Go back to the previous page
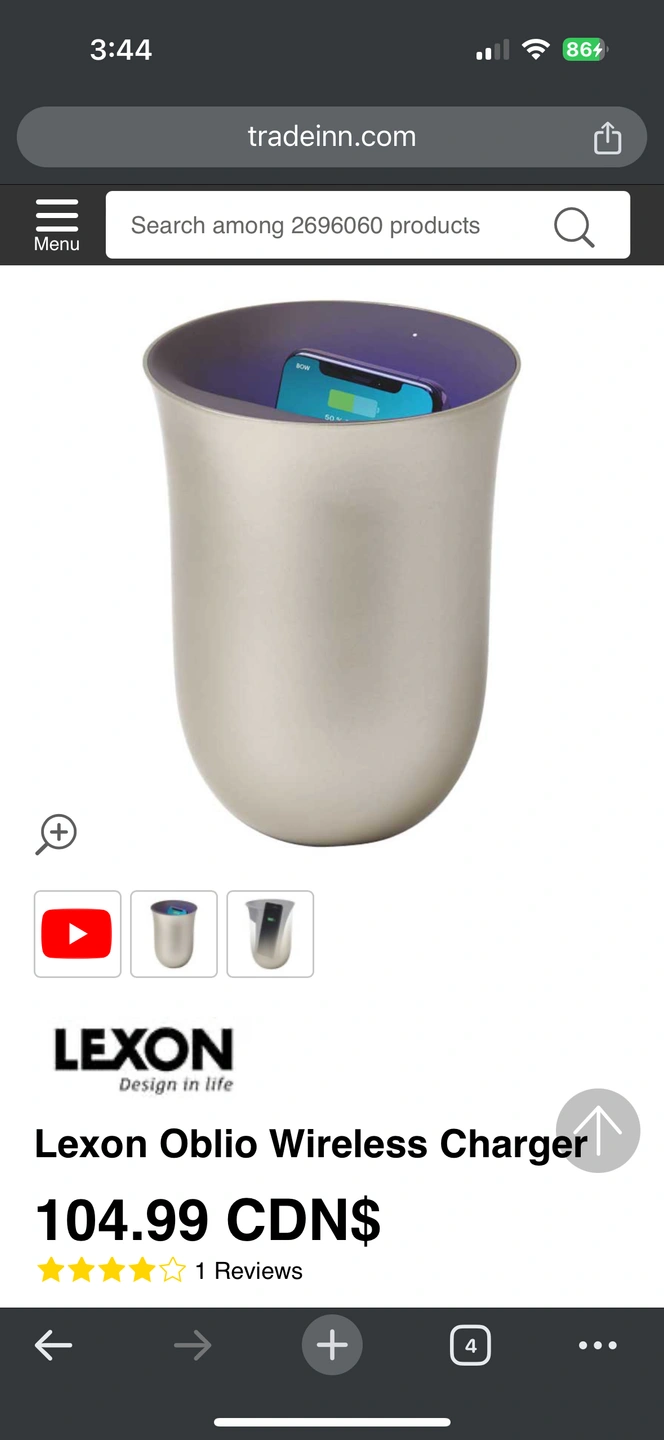 click(x=54, y=1346)
